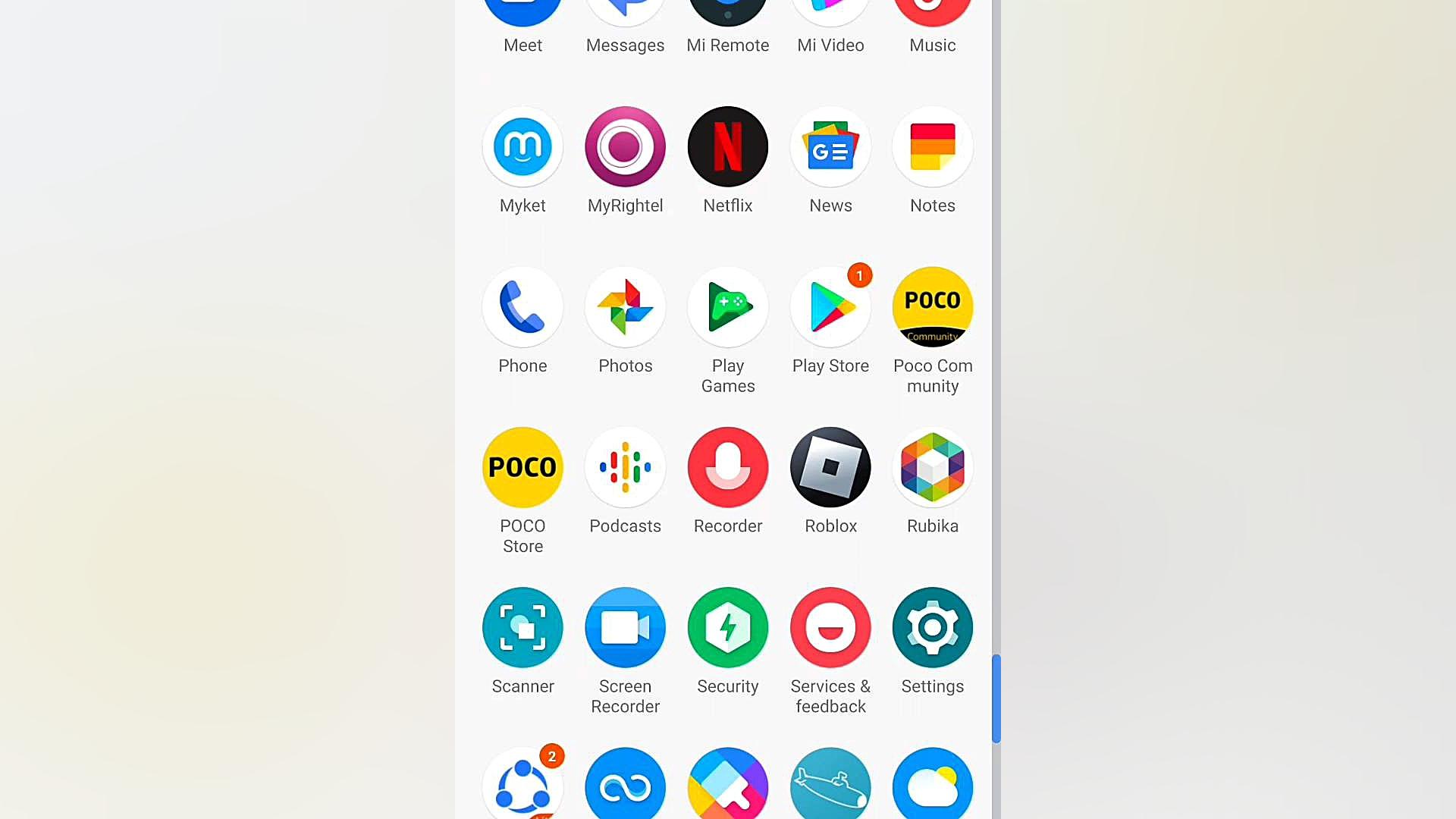Open Rubika

(x=932, y=467)
